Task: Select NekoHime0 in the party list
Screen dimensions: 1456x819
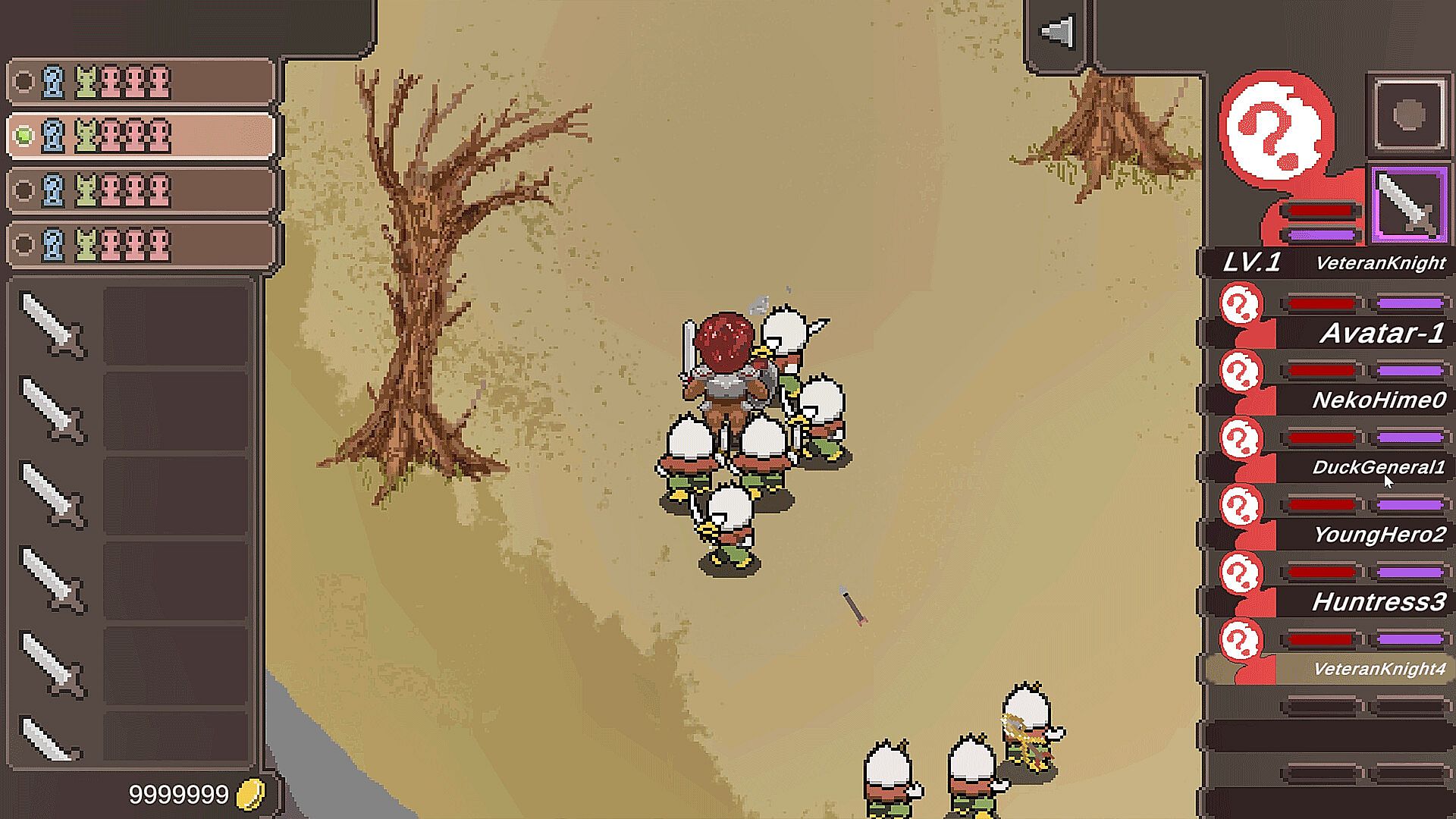Action: pyautogui.click(x=1379, y=400)
